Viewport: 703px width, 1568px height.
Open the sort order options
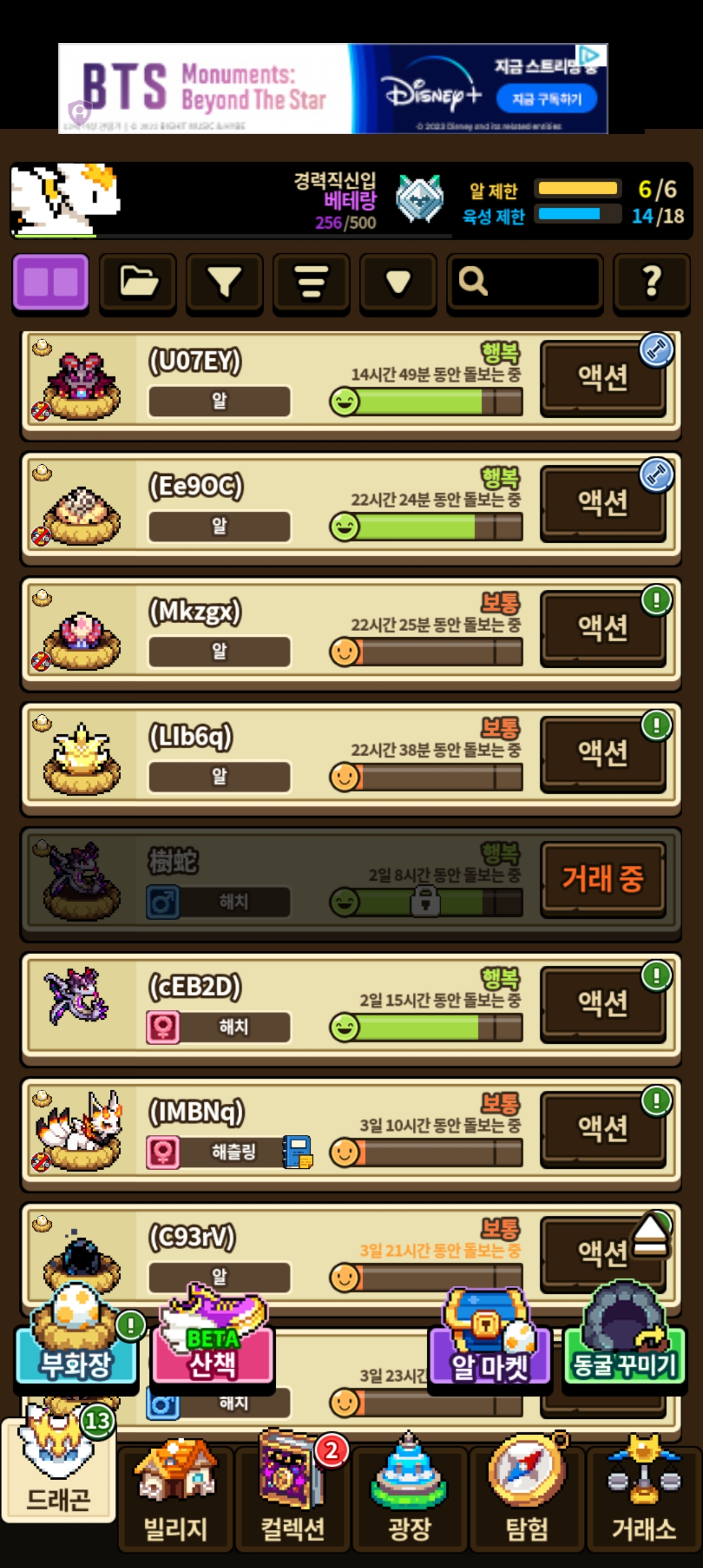tap(311, 283)
